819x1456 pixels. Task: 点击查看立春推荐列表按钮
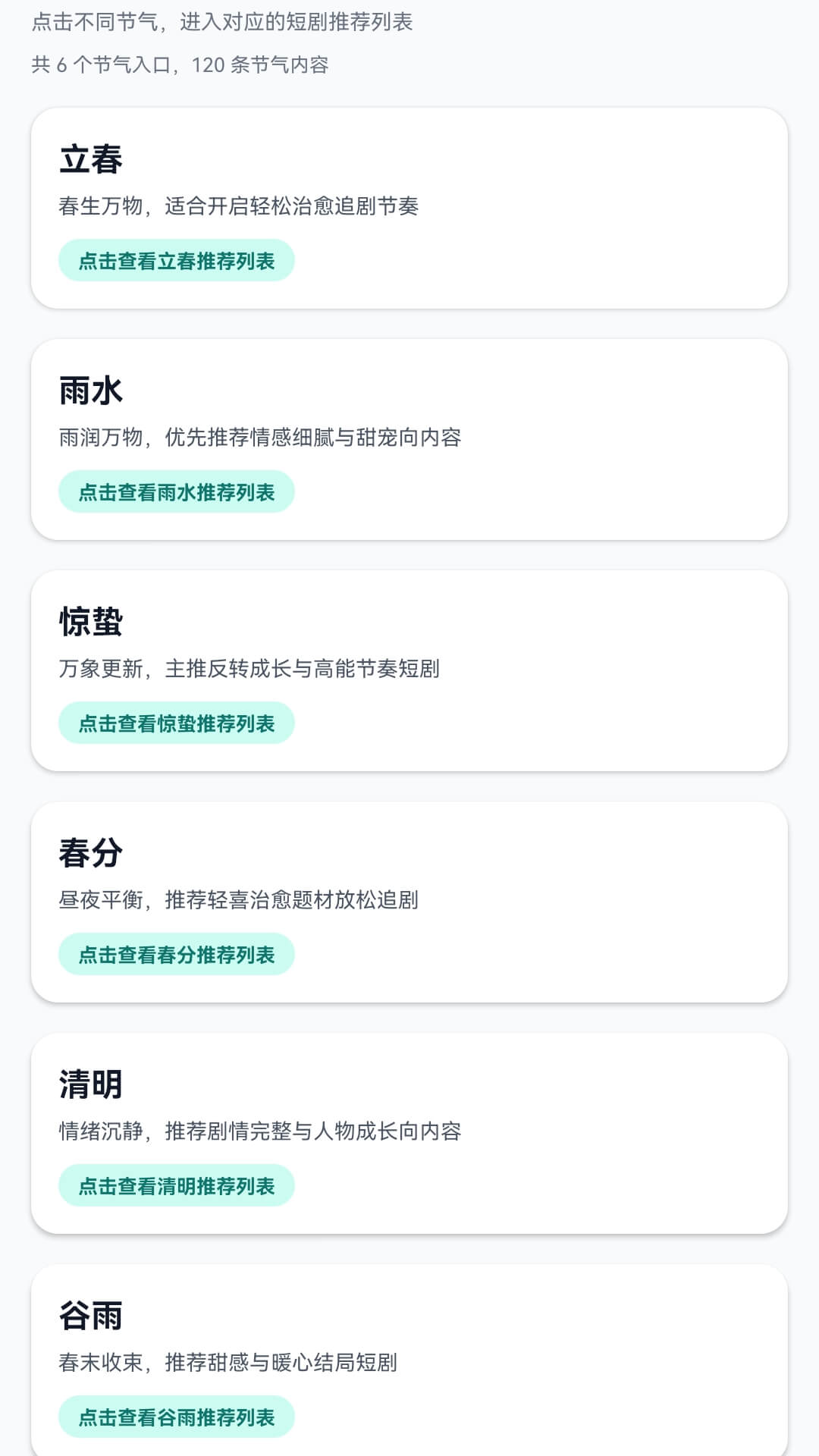pyautogui.click(x=176, y=259)
